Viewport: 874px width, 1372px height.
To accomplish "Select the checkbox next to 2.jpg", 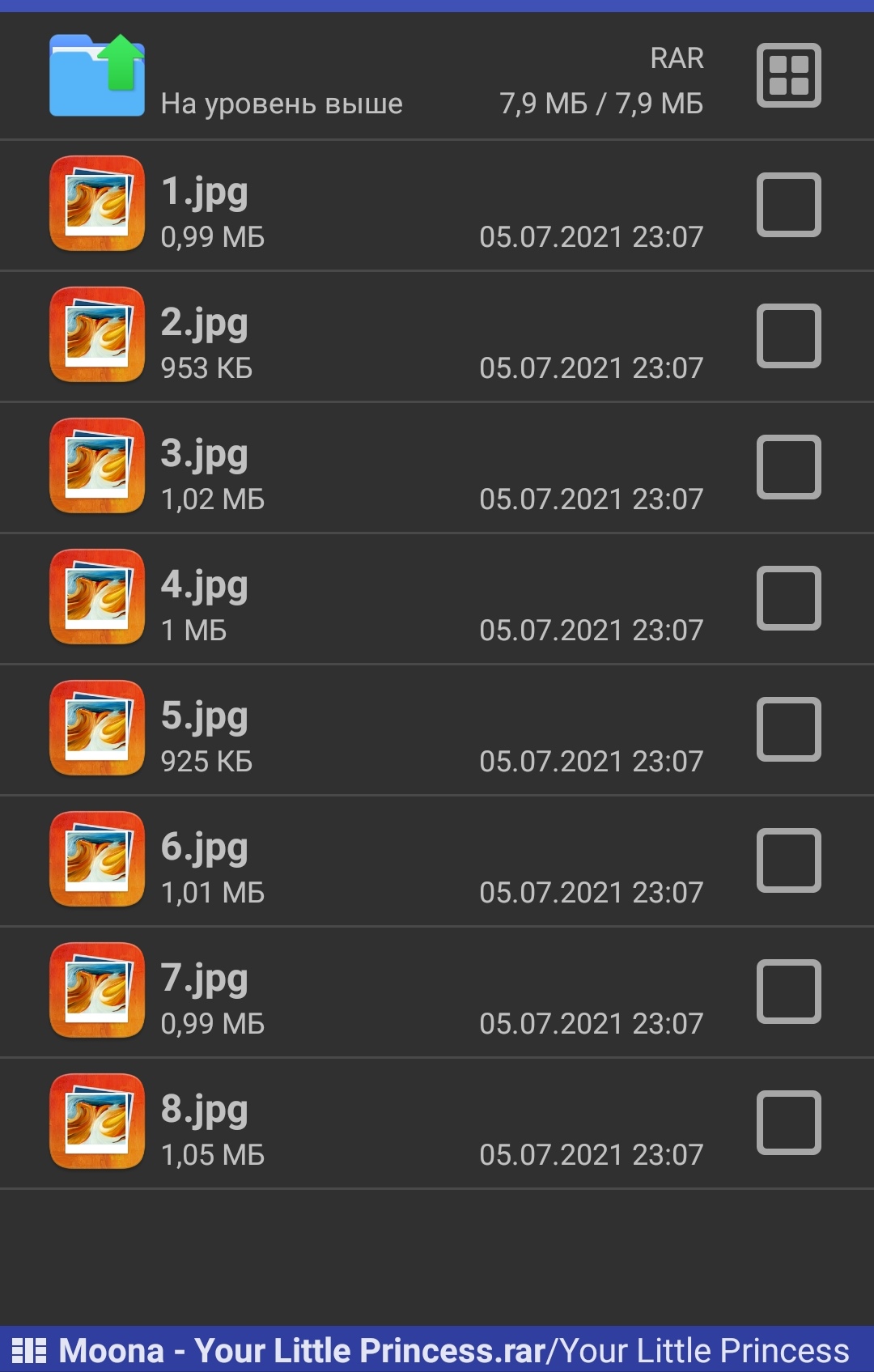I will click(x=788, y=336).
